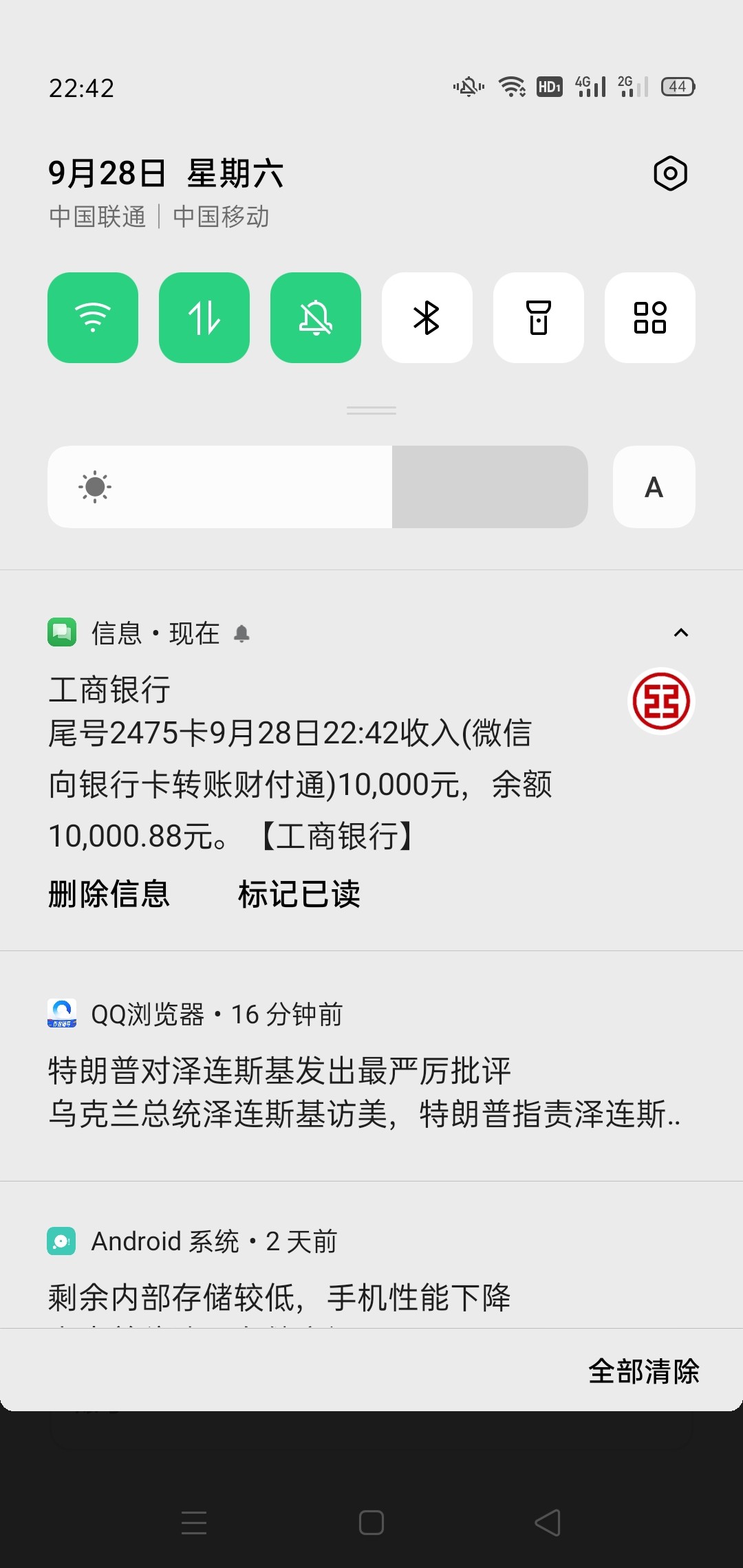Turn on Bluetooth

click(427, 318)
